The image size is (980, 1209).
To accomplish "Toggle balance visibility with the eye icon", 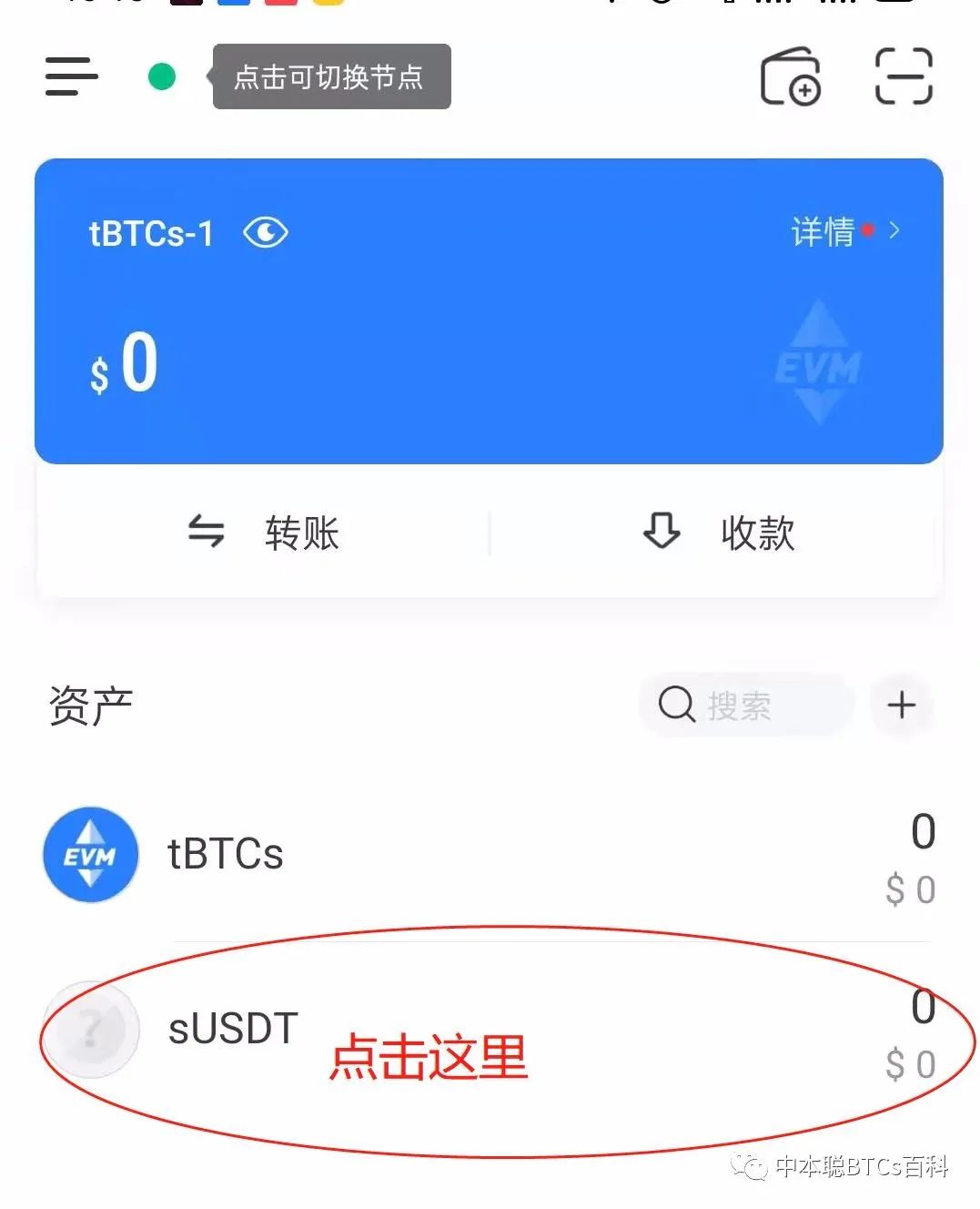I will pyautogui.click(x=266, y=233).
